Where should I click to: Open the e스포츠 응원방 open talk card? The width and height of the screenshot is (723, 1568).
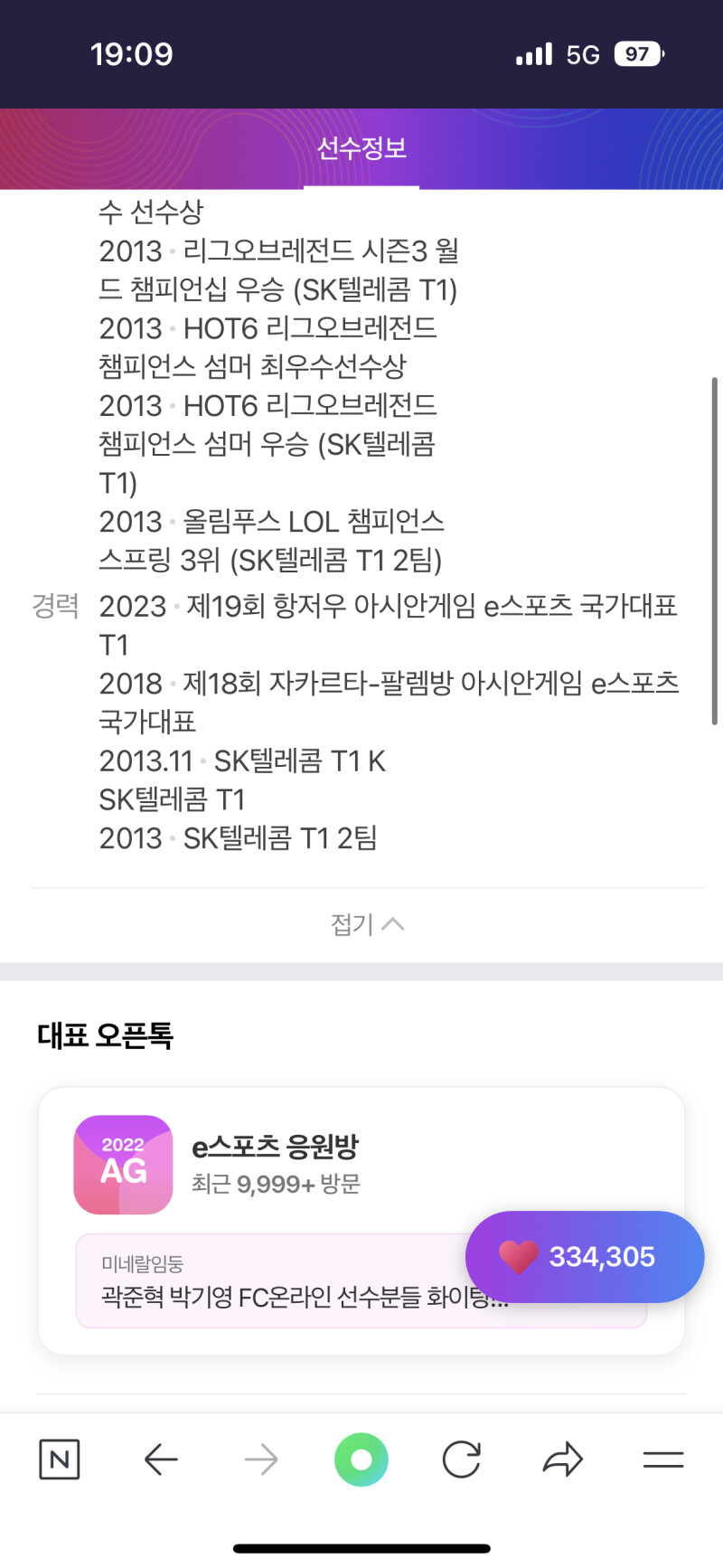click(x=275, y=1164)
